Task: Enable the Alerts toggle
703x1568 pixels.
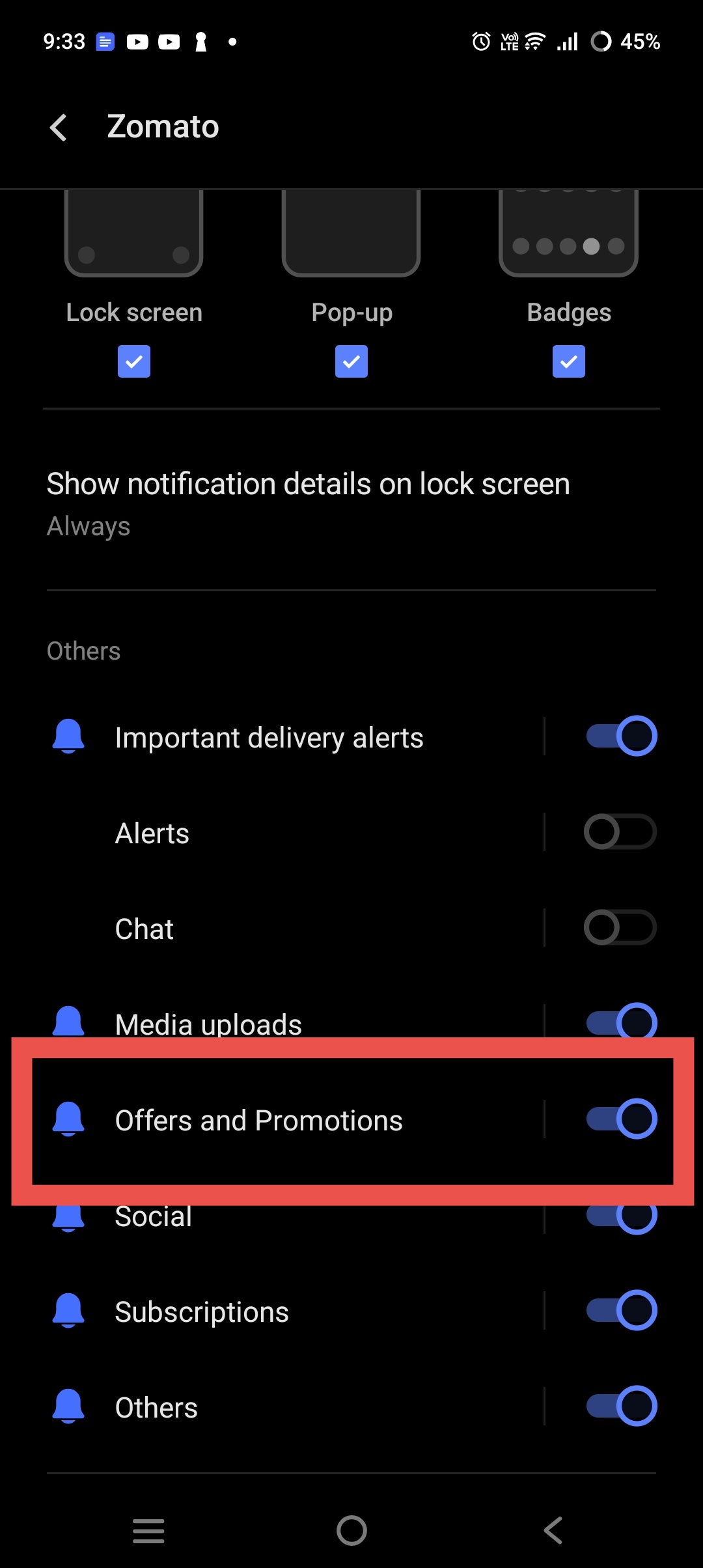Action: point(620,832)
